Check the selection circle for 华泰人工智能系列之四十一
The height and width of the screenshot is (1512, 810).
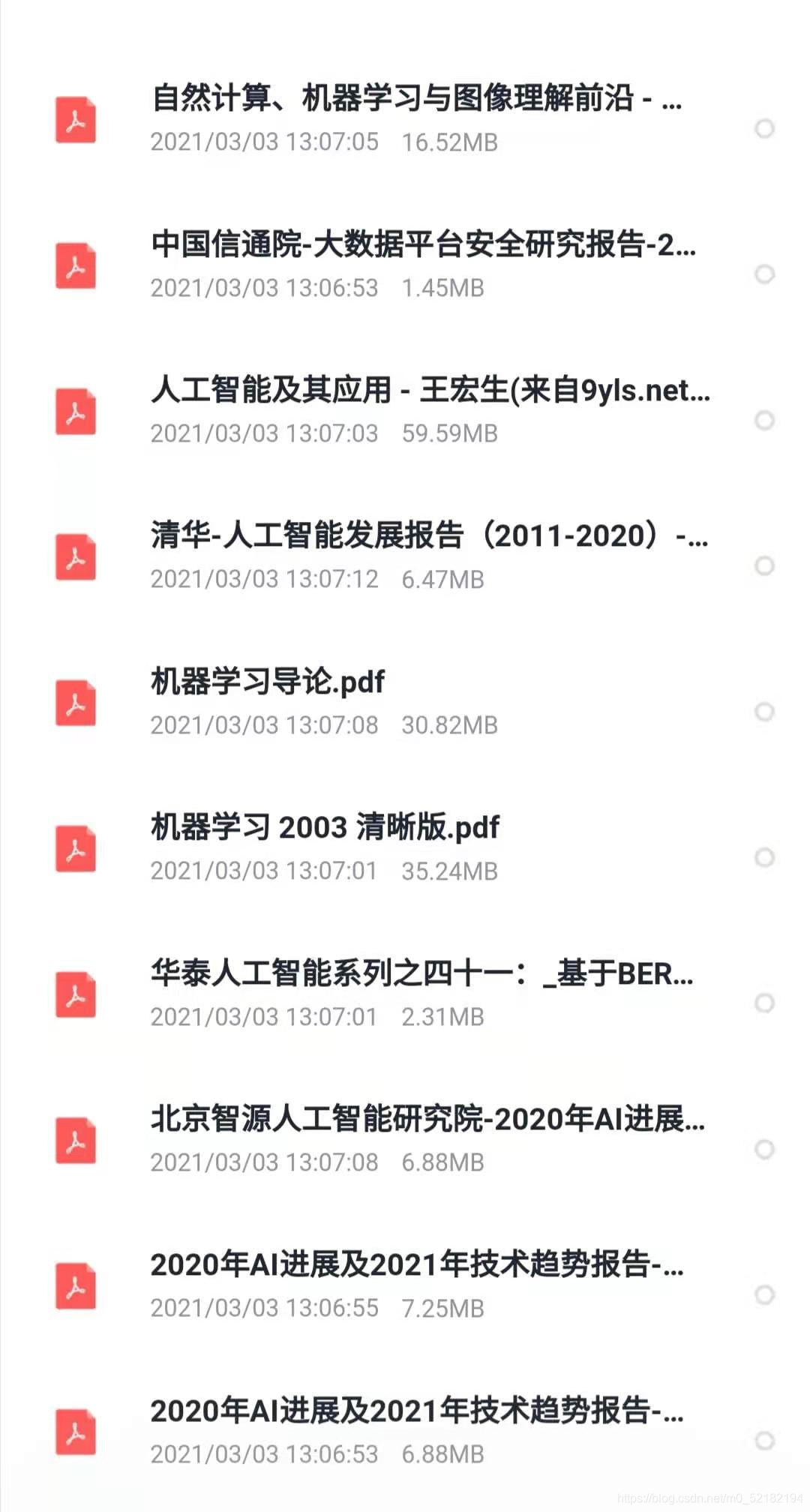763,1001
